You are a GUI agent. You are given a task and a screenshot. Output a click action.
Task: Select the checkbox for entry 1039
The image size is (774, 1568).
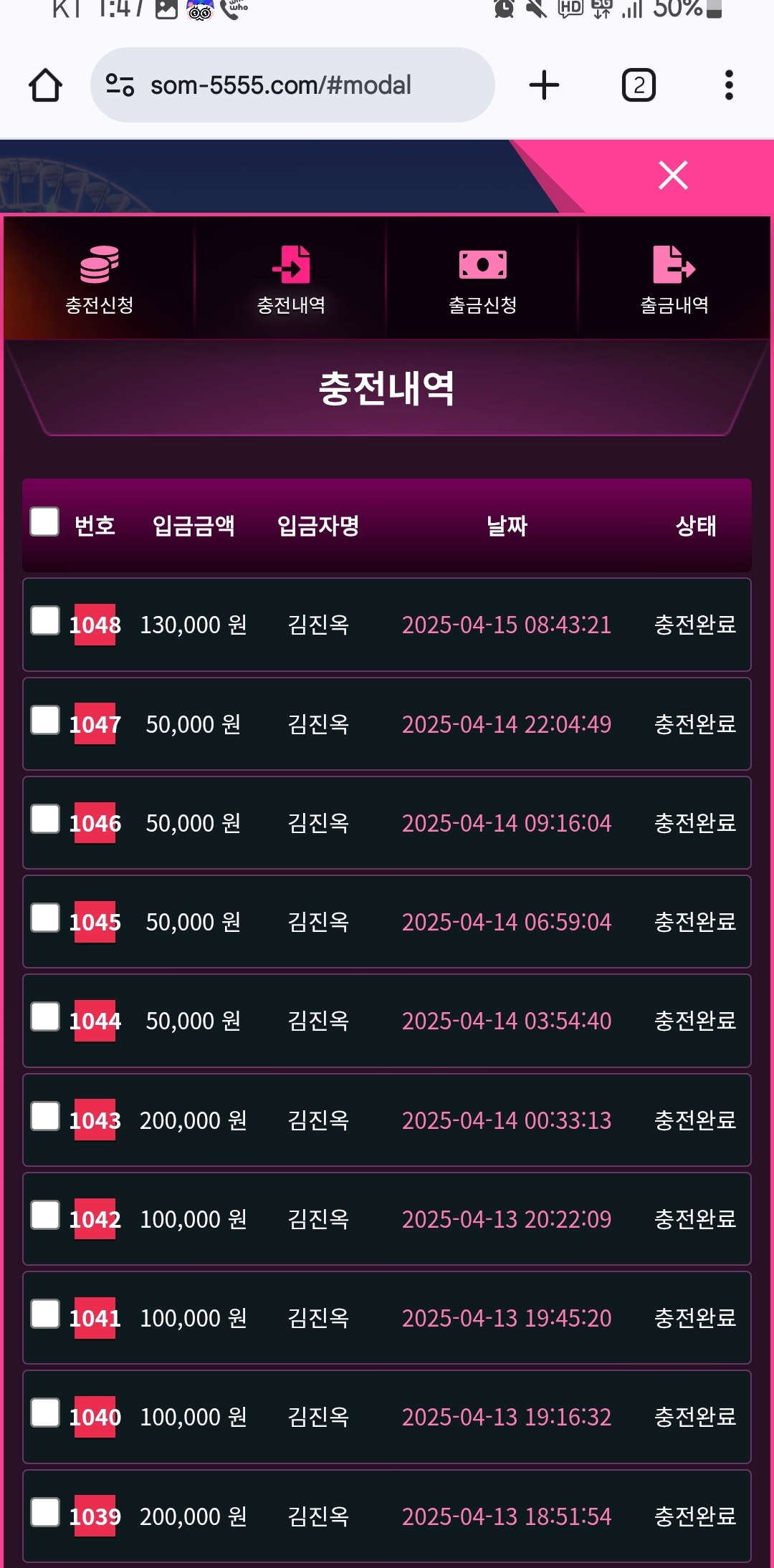[44, 1512]
